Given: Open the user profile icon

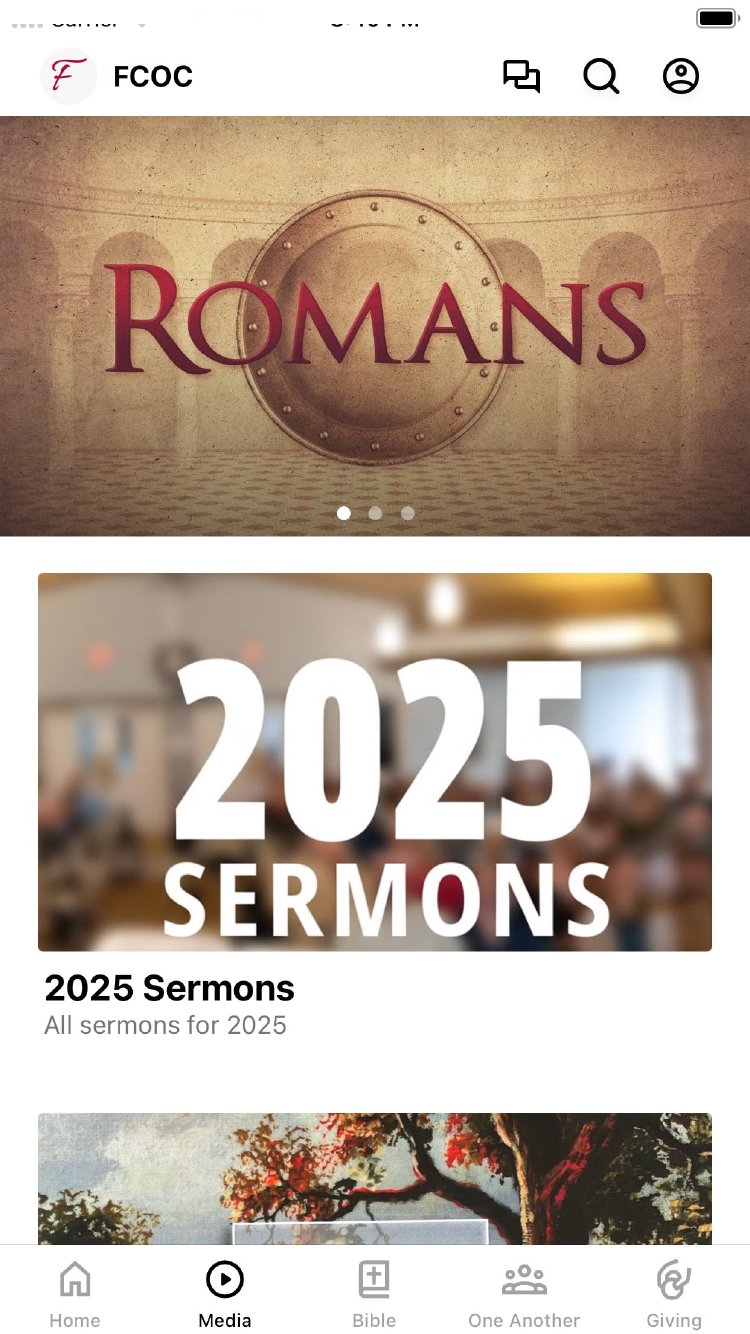Looking at the screenshot, I should coord(681,77).
